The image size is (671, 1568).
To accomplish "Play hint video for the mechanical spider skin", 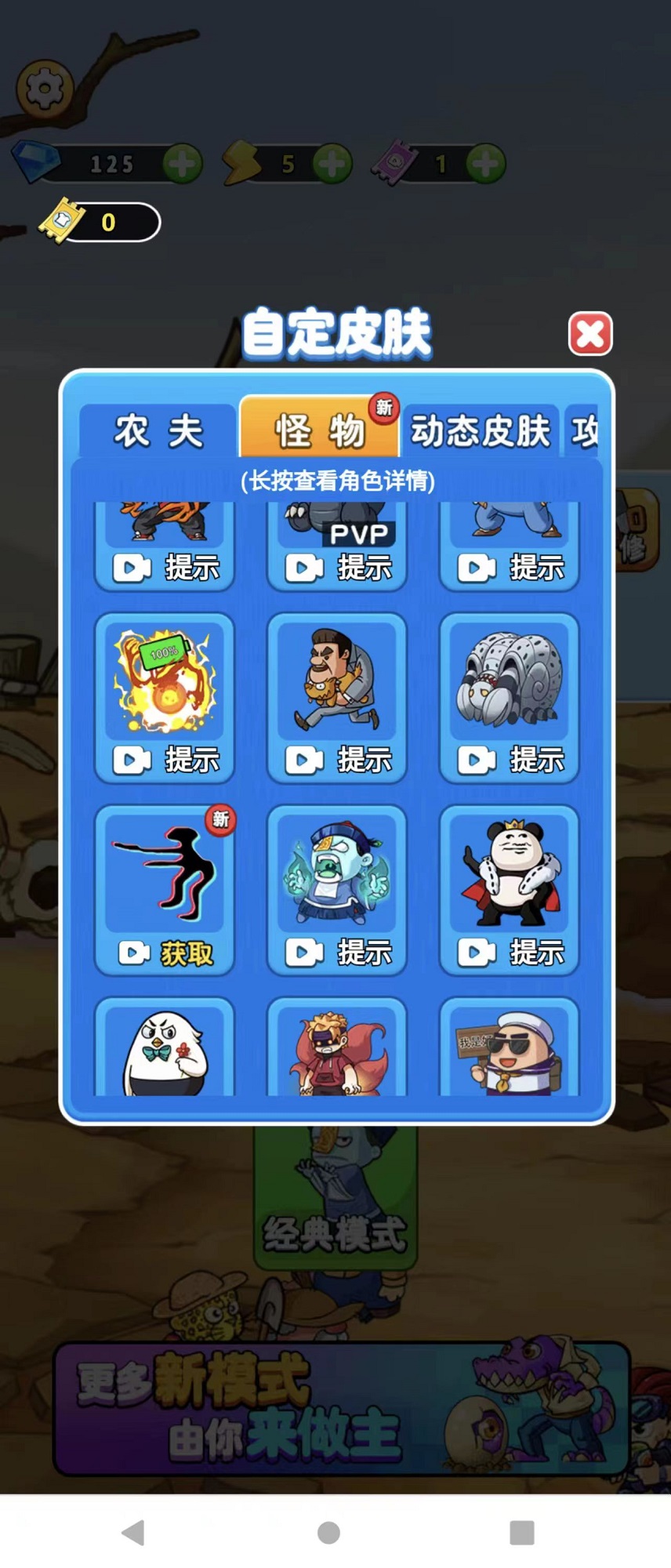I will [x=508, y=757].
